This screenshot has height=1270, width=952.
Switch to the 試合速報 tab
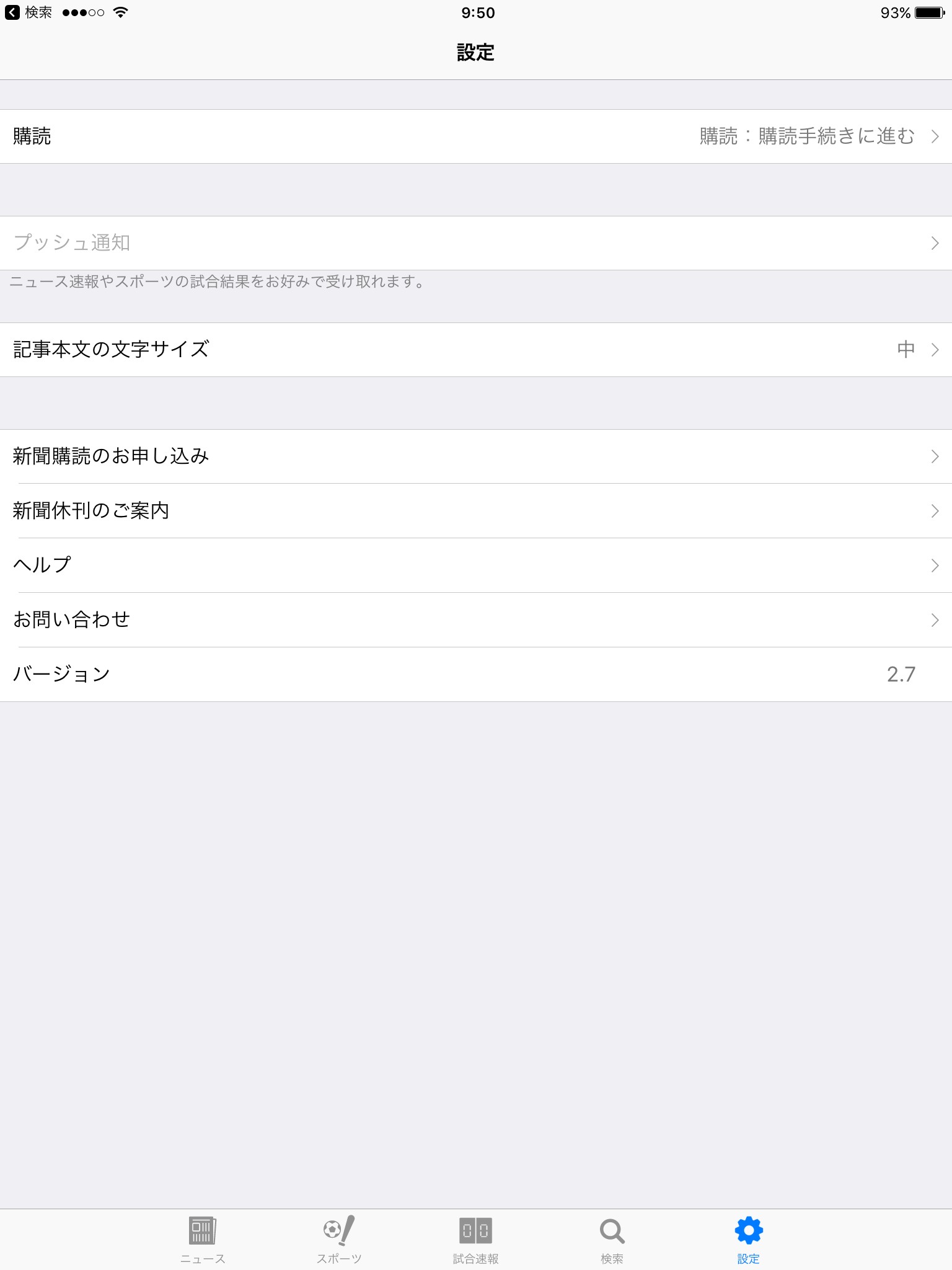click(x=476, y=1239)
